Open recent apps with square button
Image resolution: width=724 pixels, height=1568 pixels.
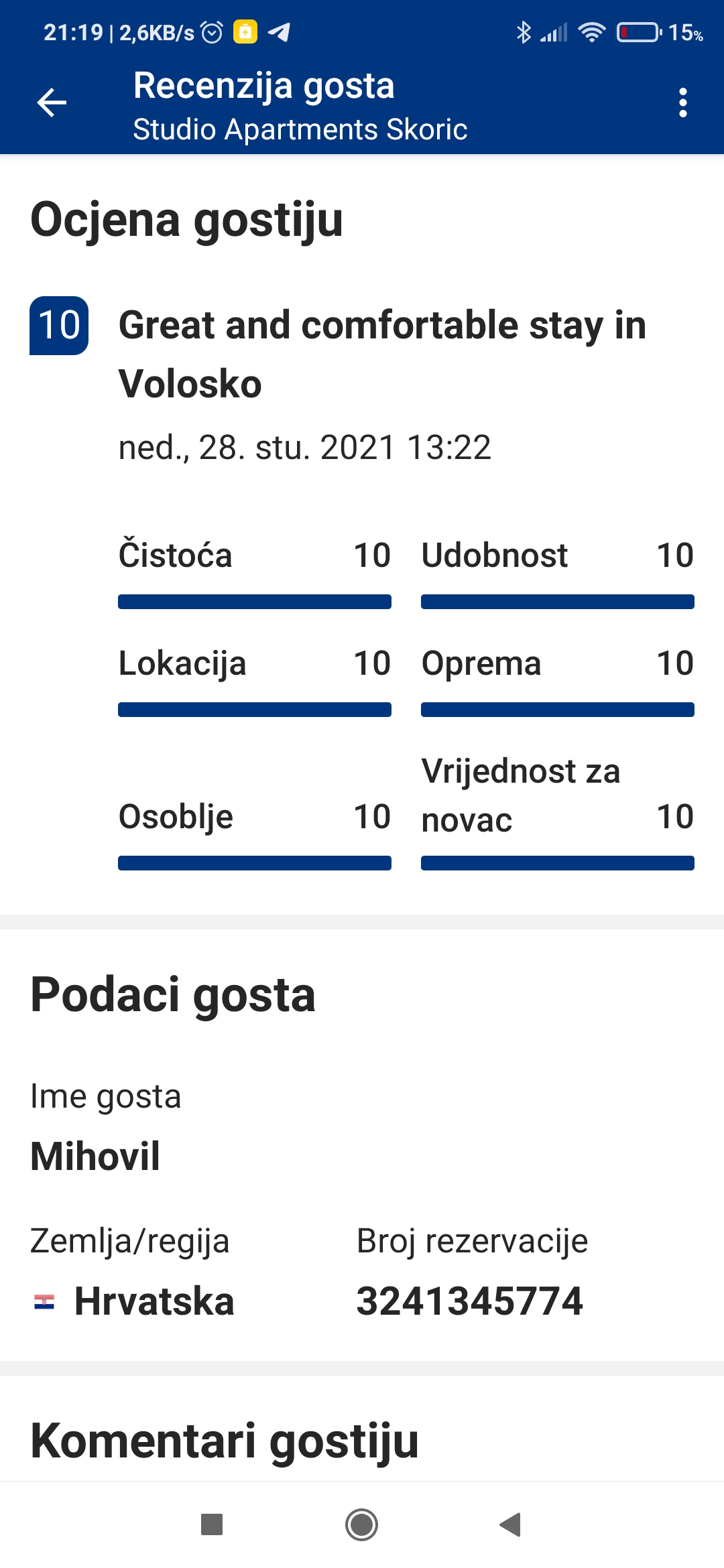(212, 1524)
